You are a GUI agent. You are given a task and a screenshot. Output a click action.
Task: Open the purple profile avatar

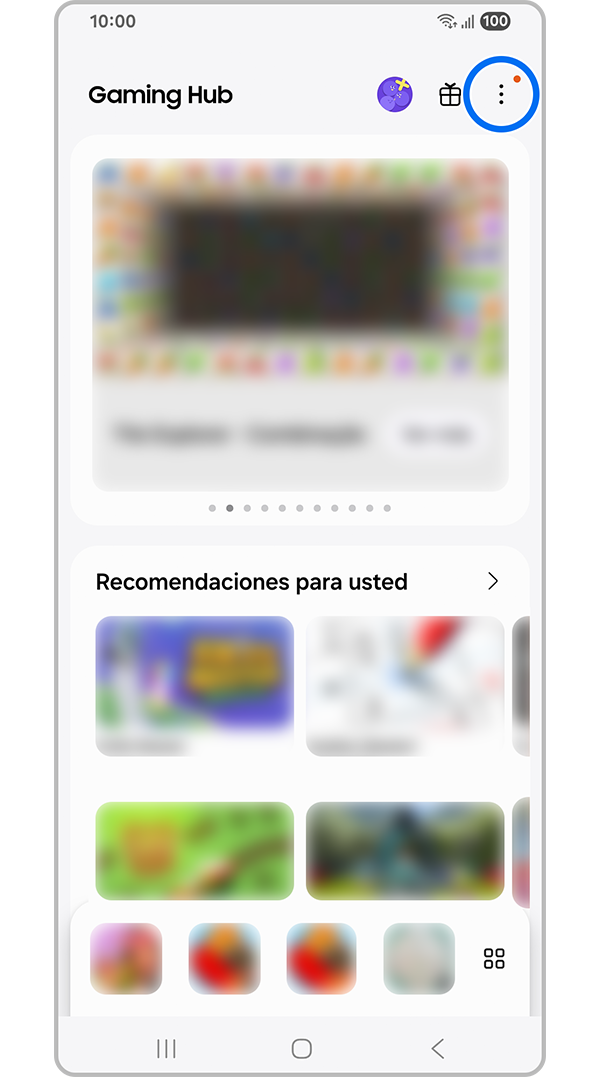tap(394, 95)
